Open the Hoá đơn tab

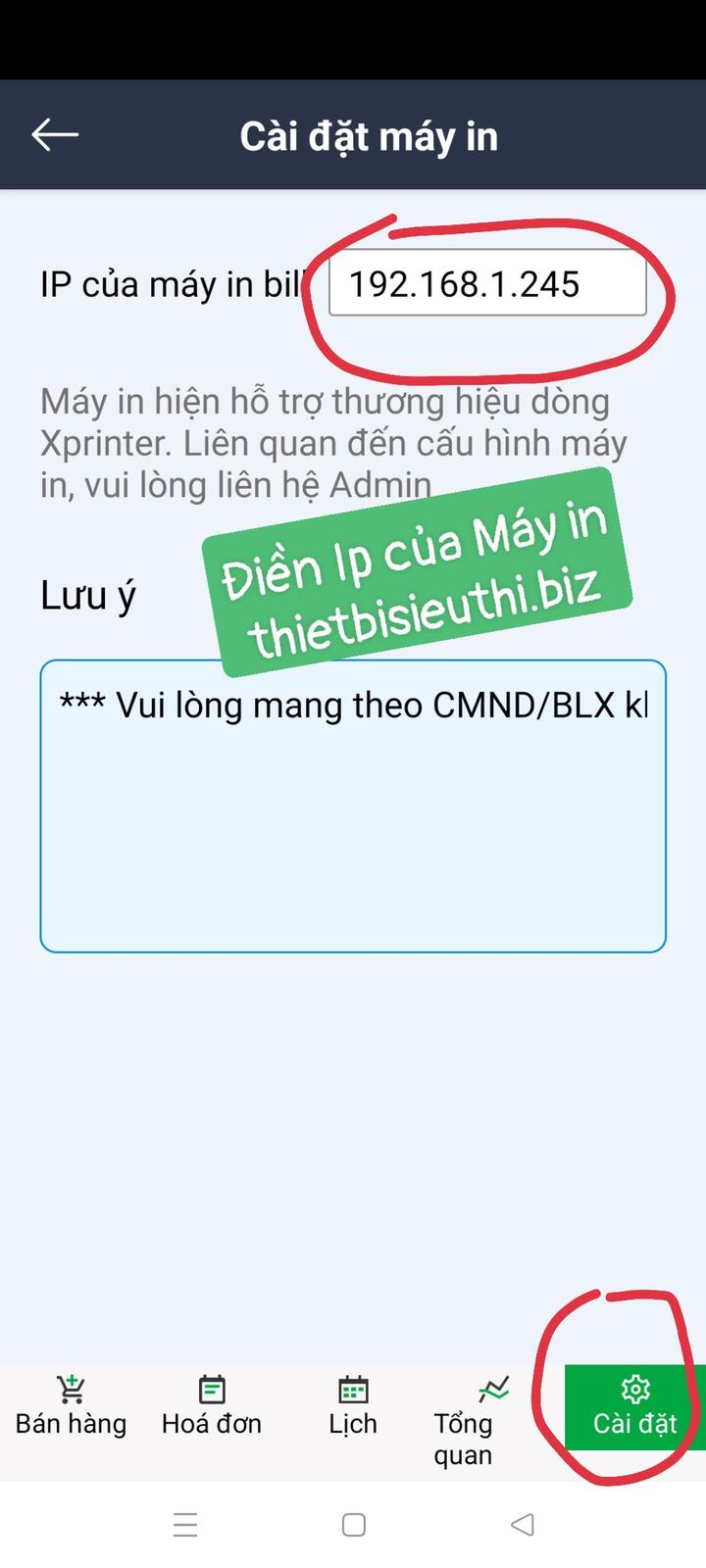point(212,1407)
